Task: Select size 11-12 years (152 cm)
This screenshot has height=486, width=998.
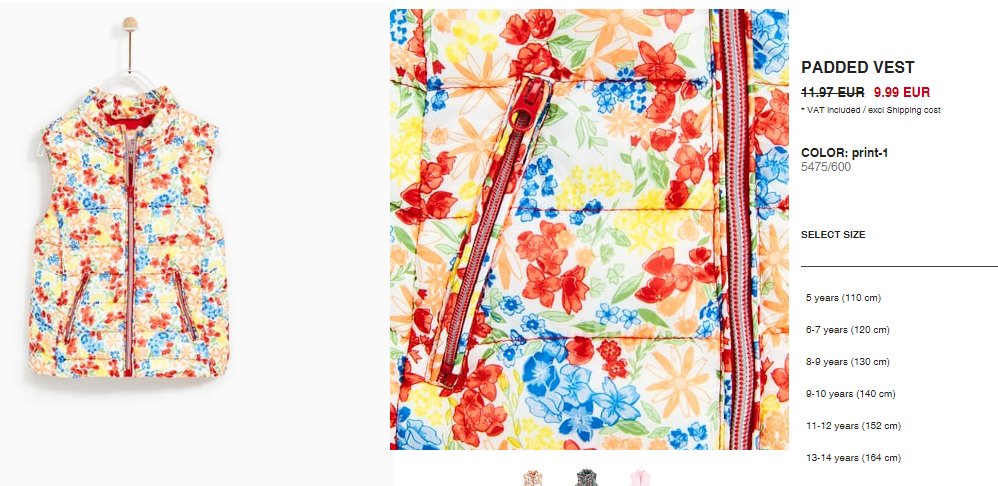Action: [x=853, y=426]
